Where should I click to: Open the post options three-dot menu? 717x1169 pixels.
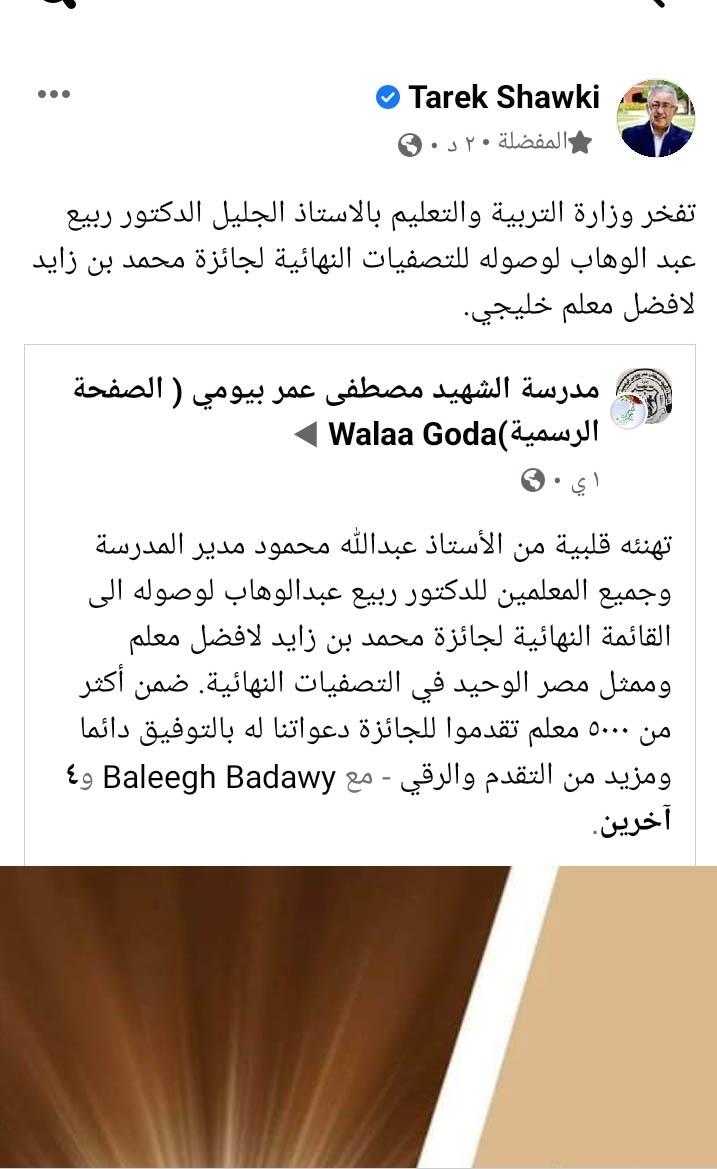click(x=54, y=95)
